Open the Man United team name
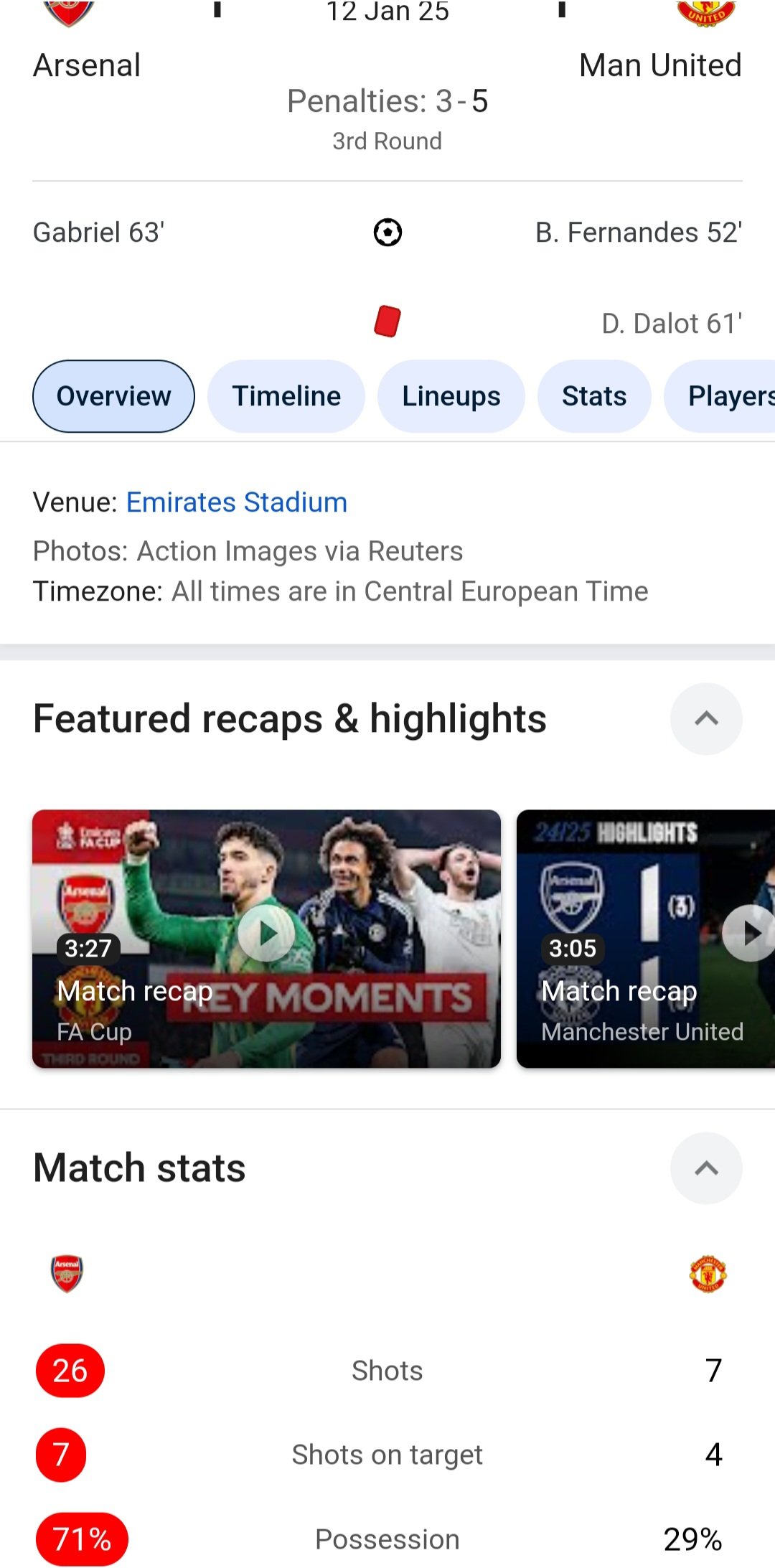Screen dimensions: 775x1568 tap(660, 65)
